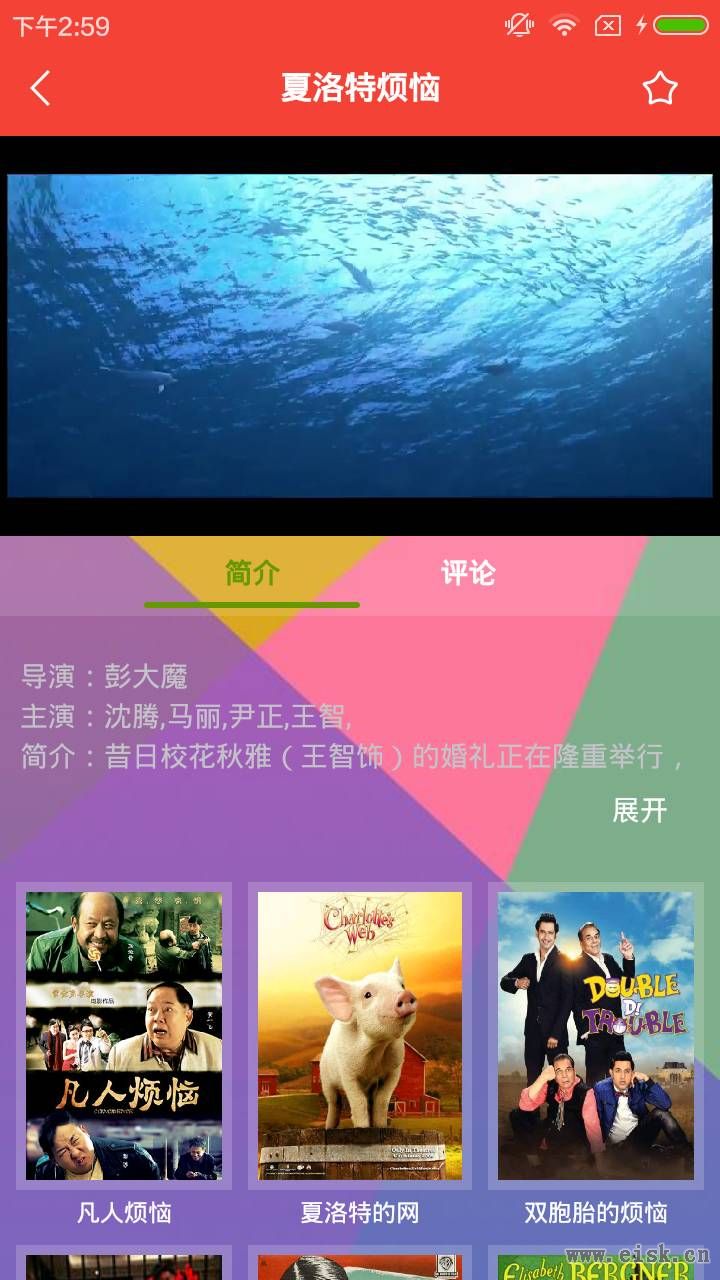
Task: Tap the video player area
Action: (x=360, y=336)
